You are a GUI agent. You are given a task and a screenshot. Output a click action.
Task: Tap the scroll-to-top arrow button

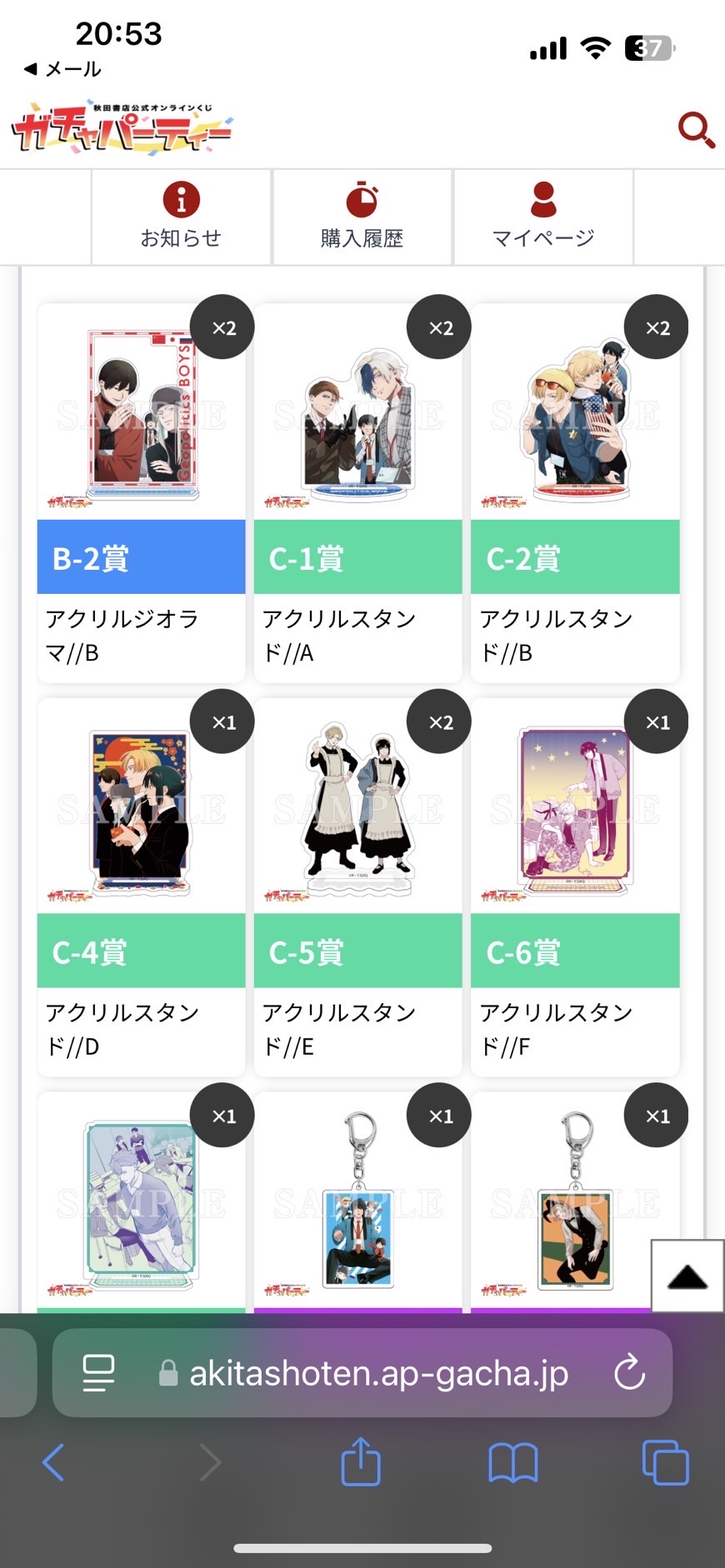(687, 1276)
